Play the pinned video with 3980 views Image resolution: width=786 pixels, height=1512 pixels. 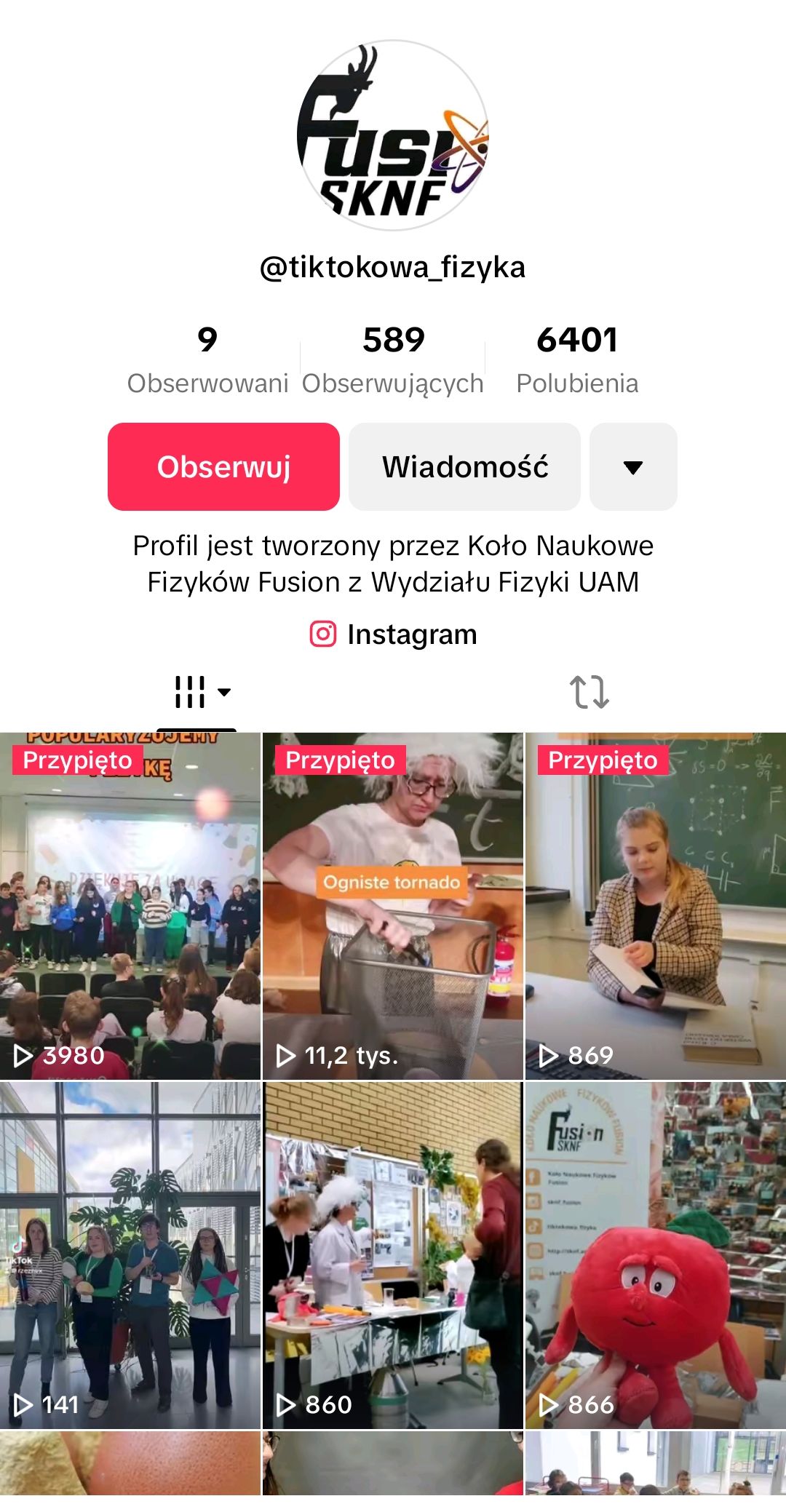pos(130,906)
